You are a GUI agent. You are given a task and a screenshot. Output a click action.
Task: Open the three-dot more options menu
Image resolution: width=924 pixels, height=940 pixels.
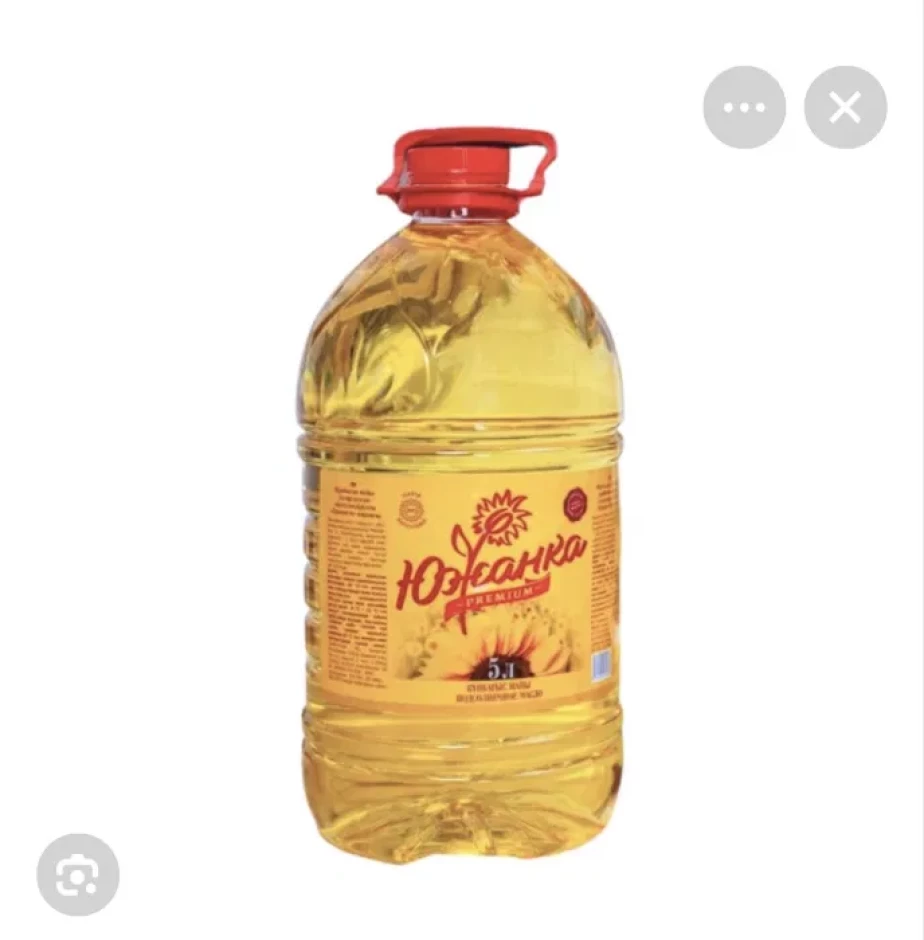click(744, 107)
